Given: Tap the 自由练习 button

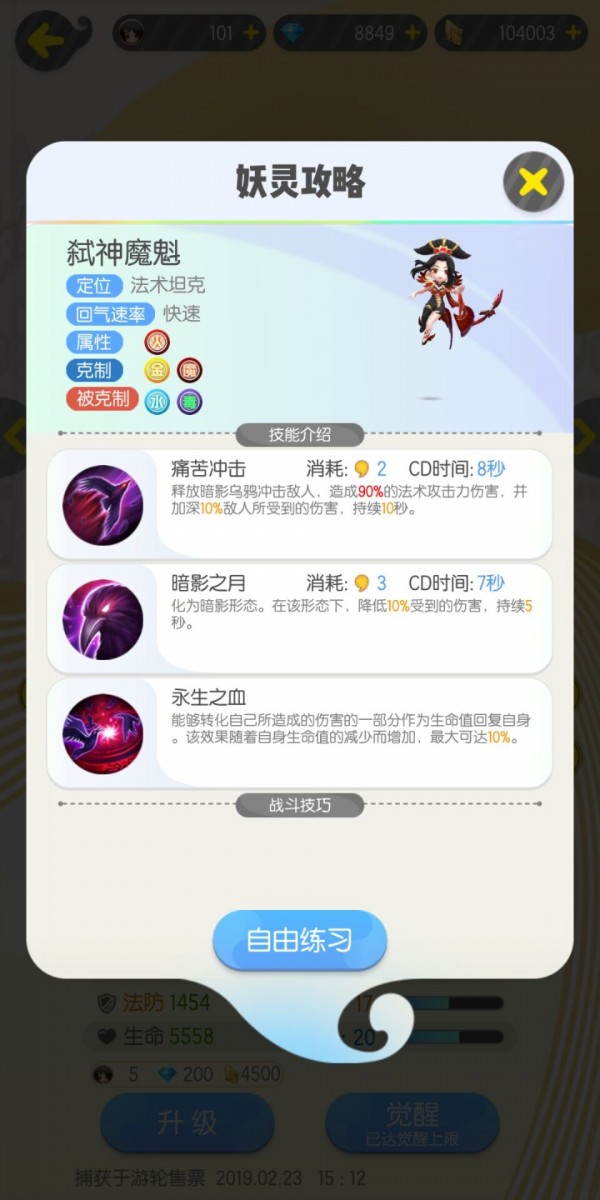Looking at the screenshot, I should 299,941.
